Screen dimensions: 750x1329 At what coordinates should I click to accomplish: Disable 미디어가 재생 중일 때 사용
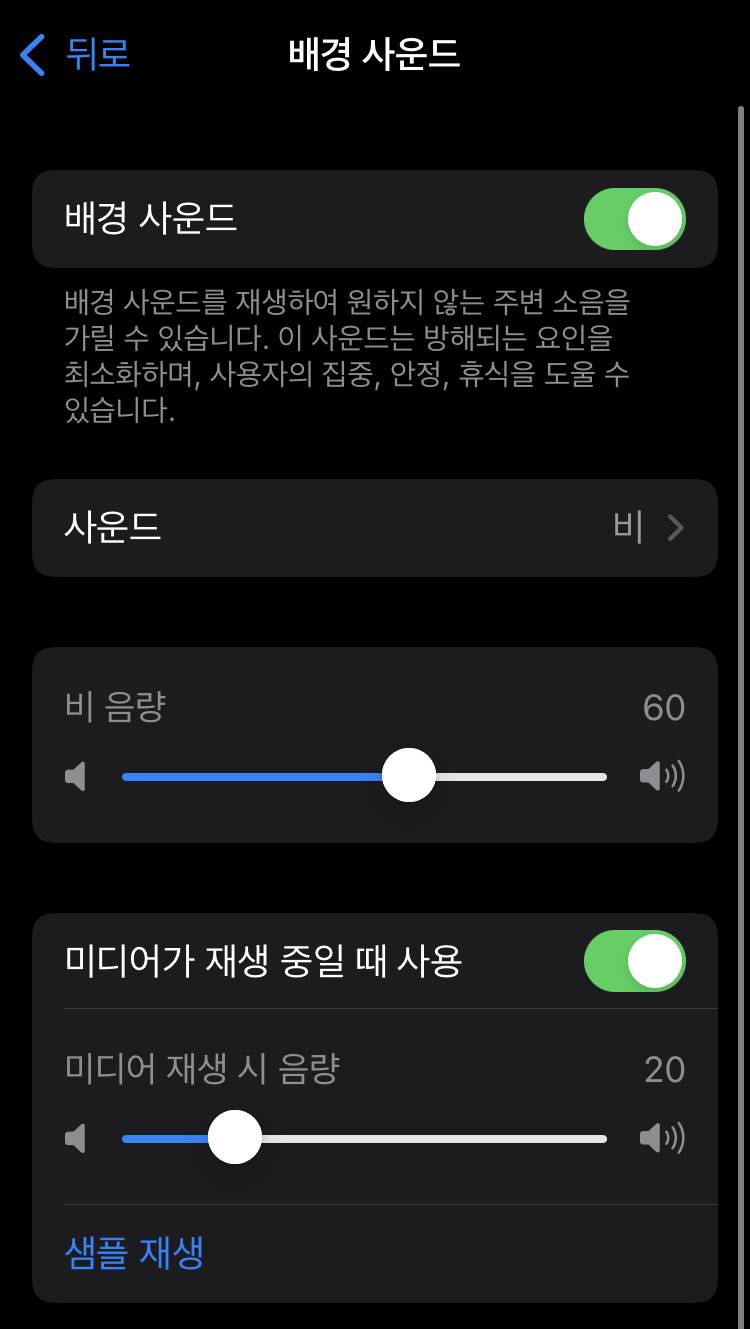click(x=635, y=961)
